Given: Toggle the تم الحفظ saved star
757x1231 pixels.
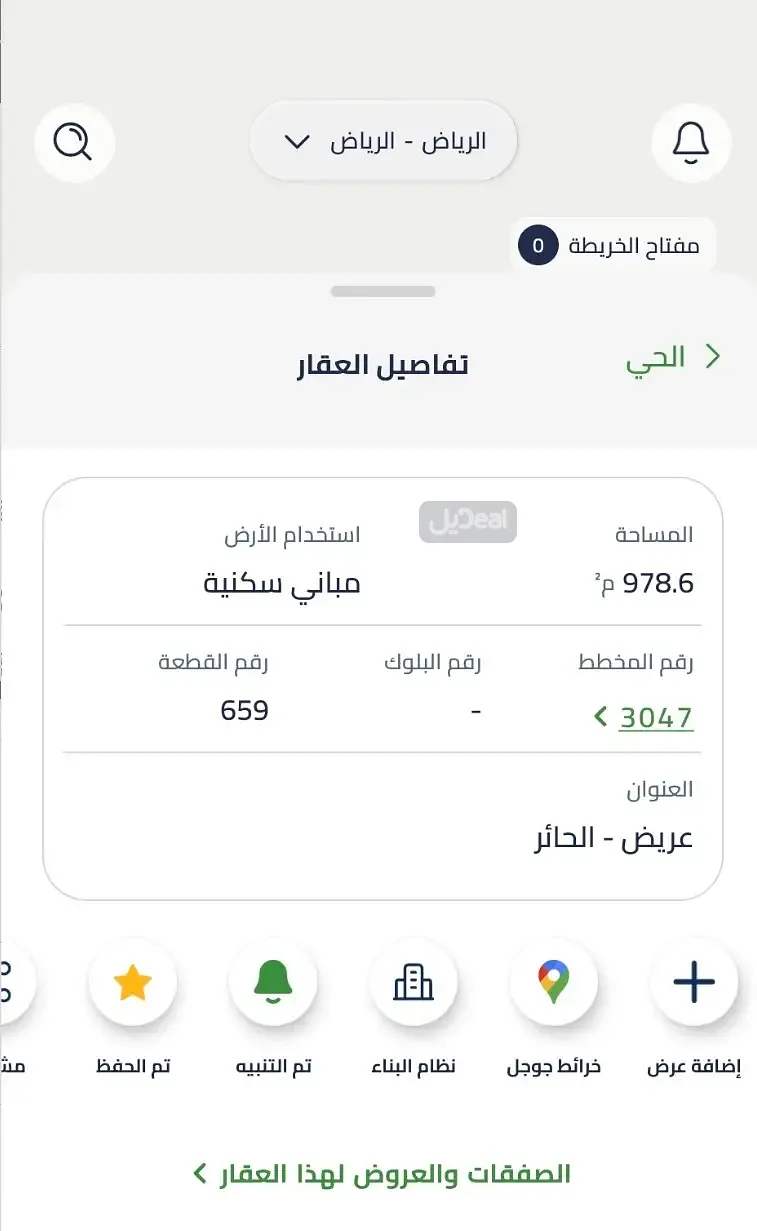Looking at the screenshot, I should click(133, 983).
